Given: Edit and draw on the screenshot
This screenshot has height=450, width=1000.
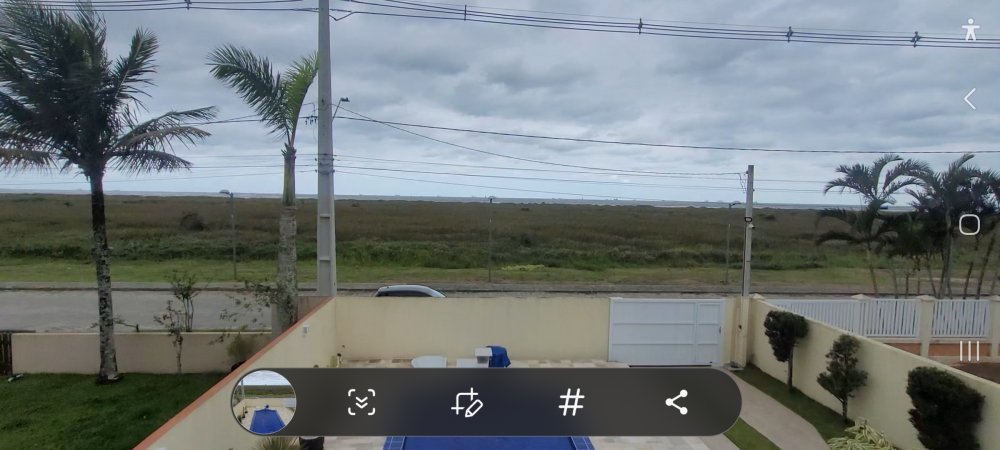Looking at the screenshot, I should coord(467,402).
